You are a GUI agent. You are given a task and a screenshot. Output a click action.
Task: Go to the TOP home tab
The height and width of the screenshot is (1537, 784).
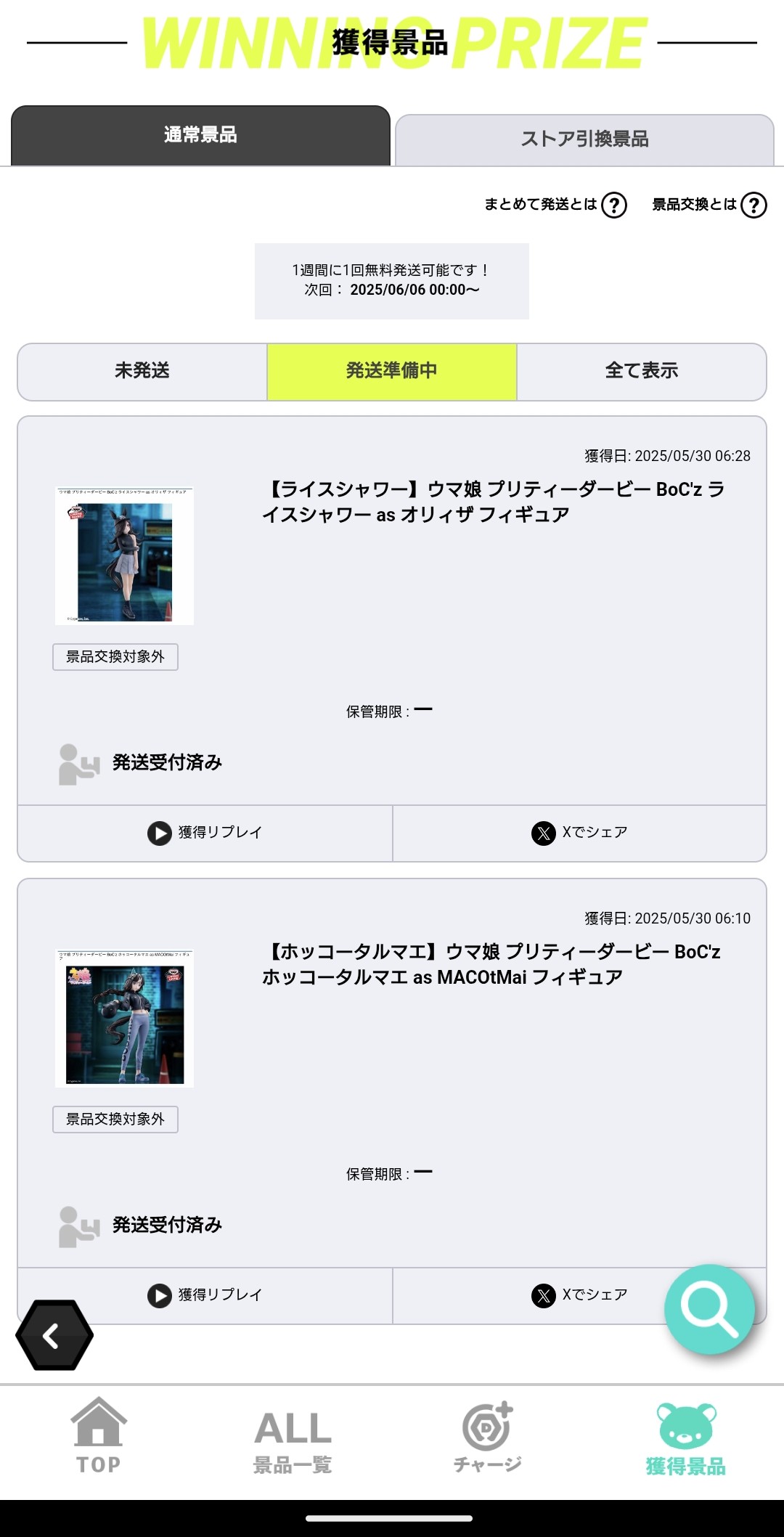click(99, 1435)
